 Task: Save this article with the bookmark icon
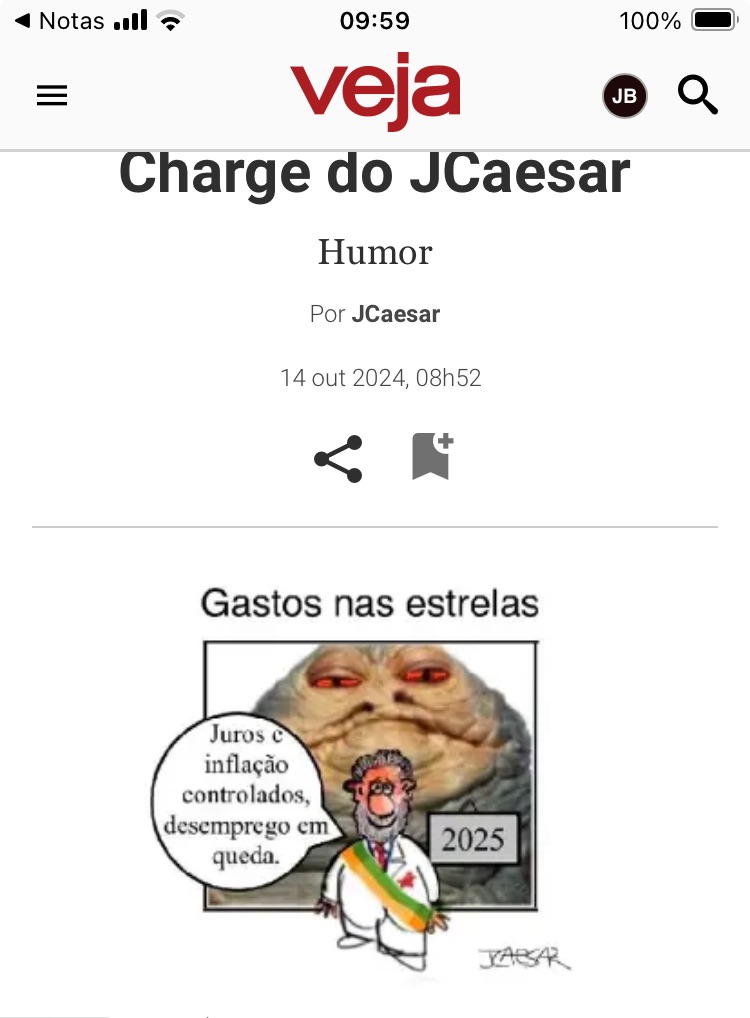click(x=432, y=457)
